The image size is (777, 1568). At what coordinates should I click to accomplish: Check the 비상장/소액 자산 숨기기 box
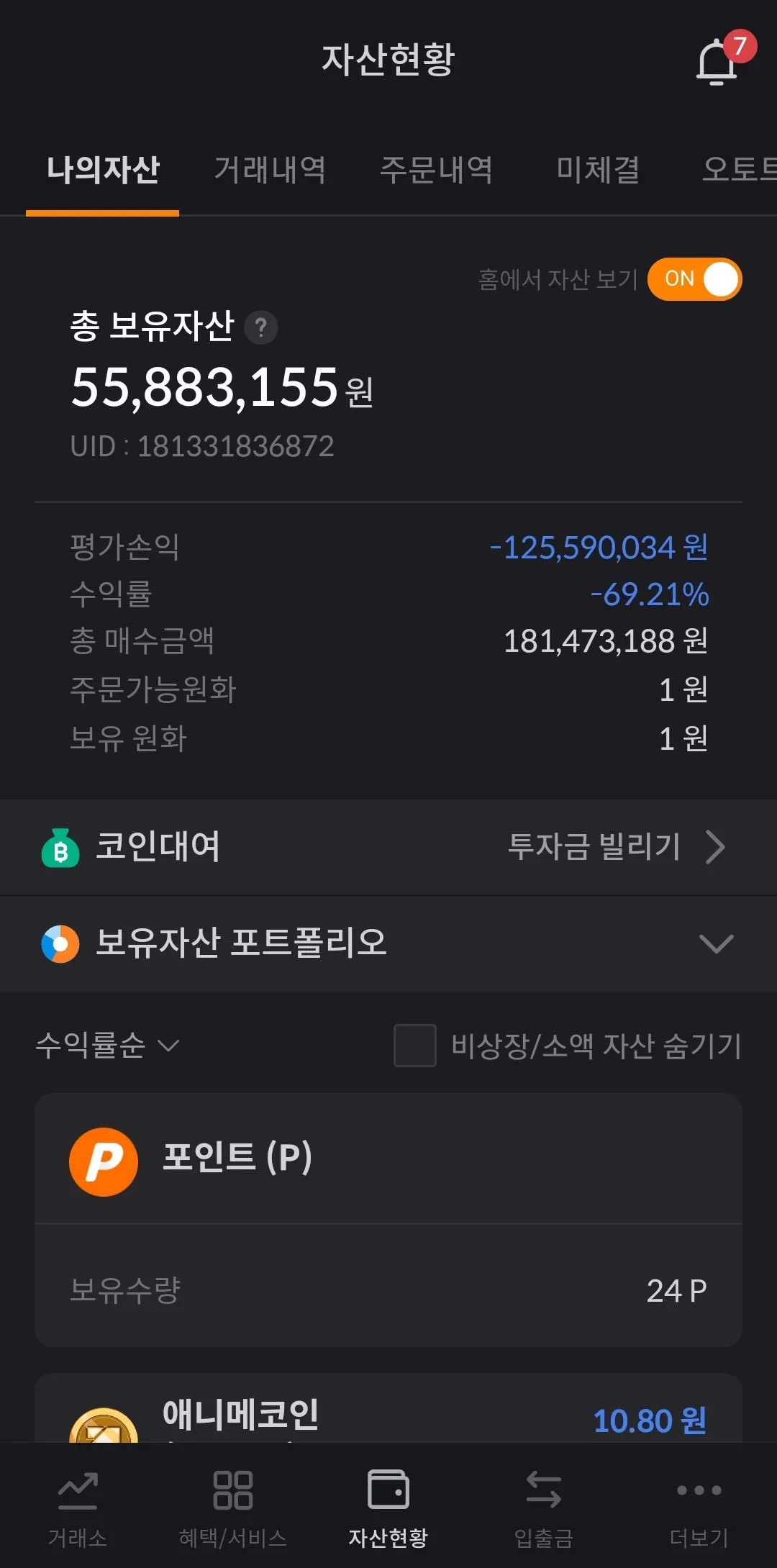pyautogui.click(x=415, y=1045)
